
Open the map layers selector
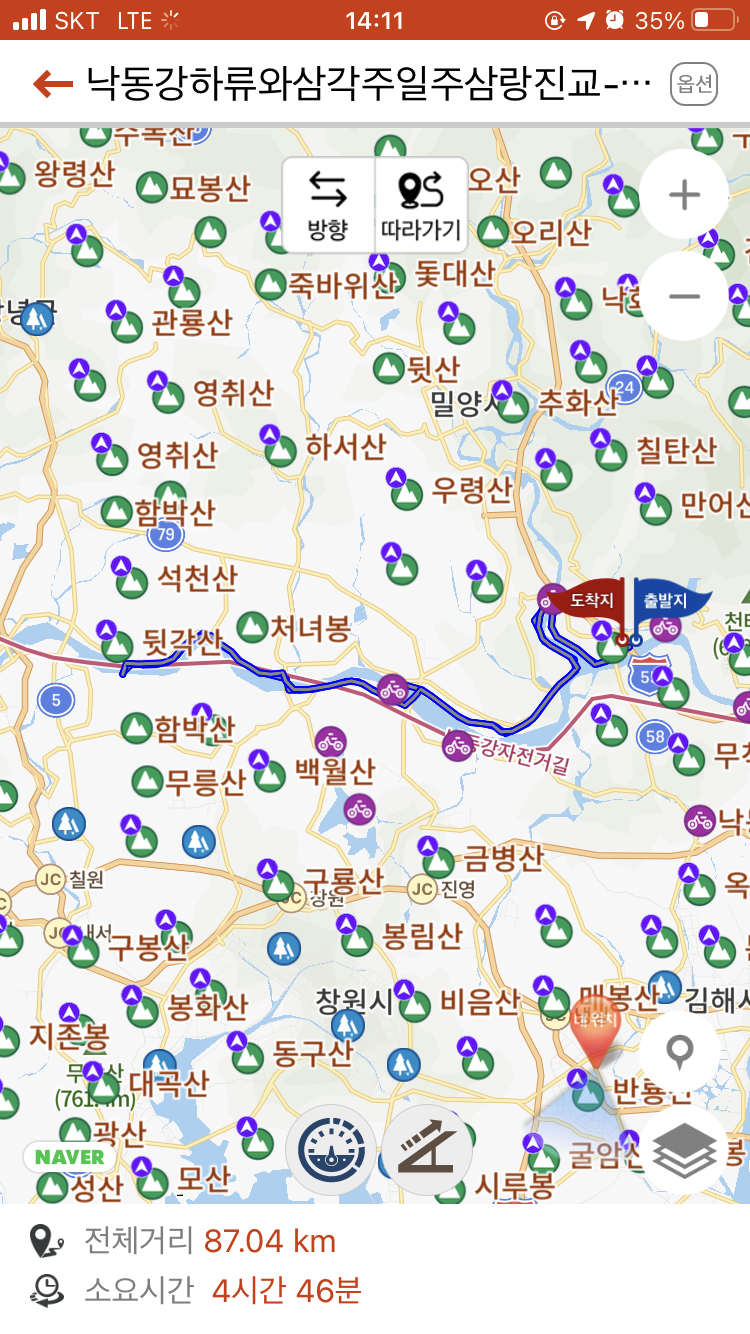pos(684,1150)
